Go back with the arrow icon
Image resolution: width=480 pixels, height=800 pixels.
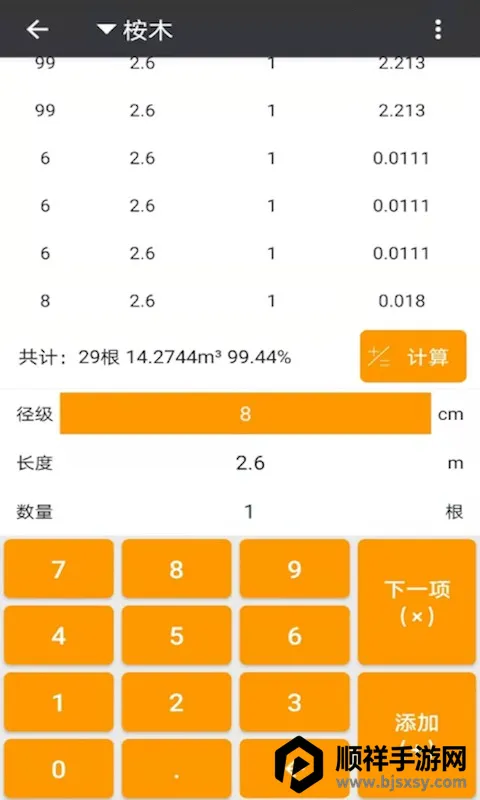(x=37, y=30)
